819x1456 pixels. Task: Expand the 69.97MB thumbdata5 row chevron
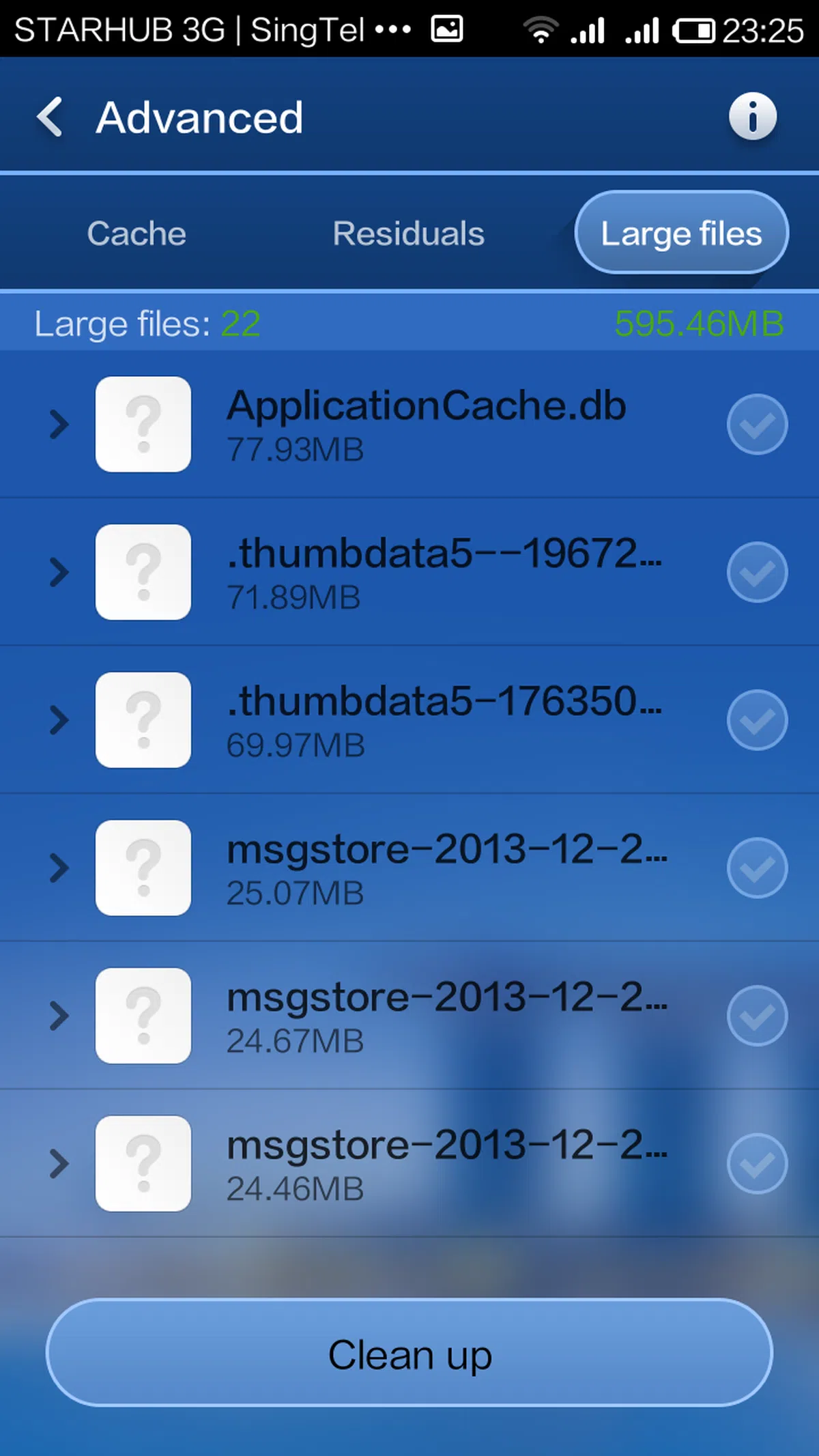pos(60,720)
